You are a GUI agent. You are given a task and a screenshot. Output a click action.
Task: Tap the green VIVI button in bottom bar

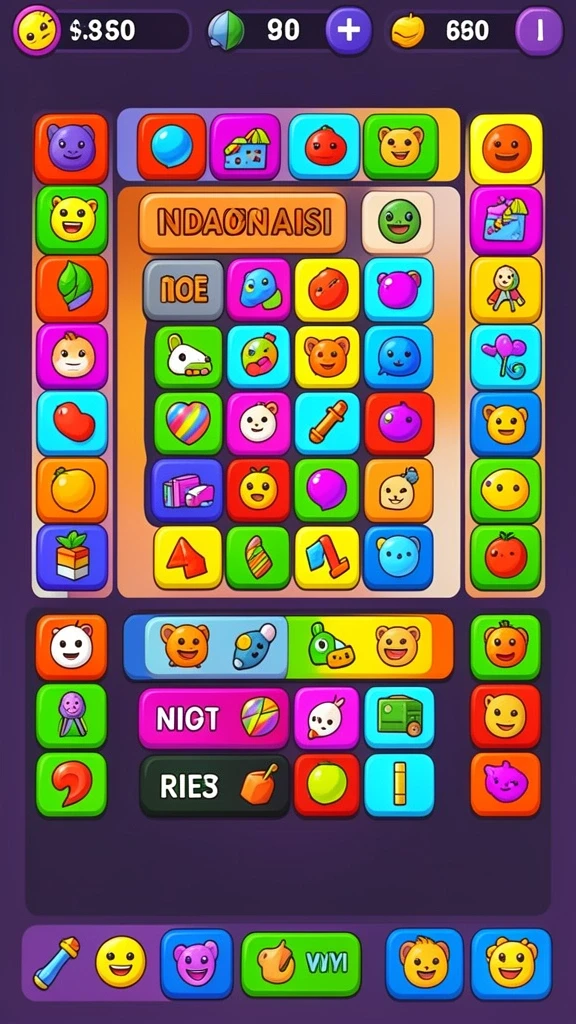click(301, 963)
